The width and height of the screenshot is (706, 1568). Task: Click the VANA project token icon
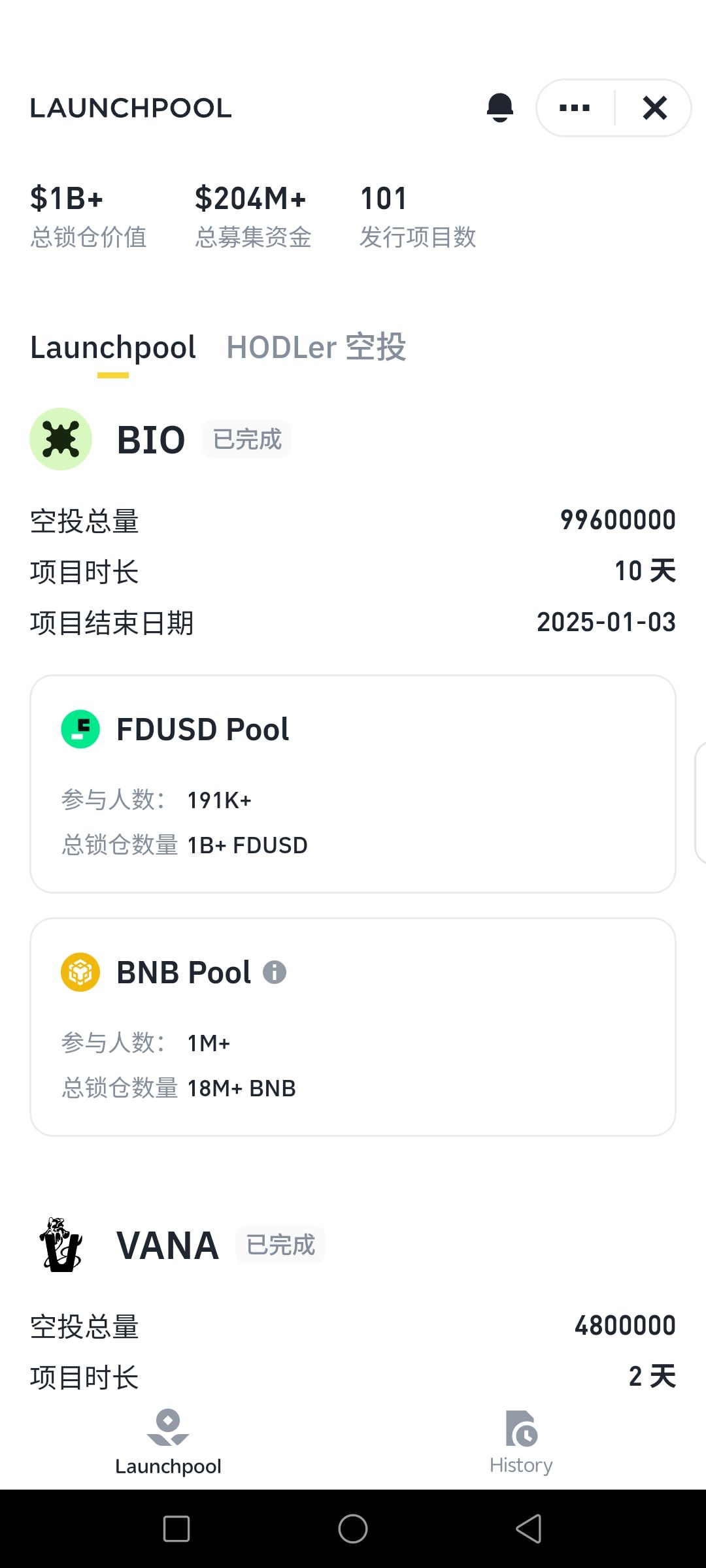click(x=61, y=1244)
